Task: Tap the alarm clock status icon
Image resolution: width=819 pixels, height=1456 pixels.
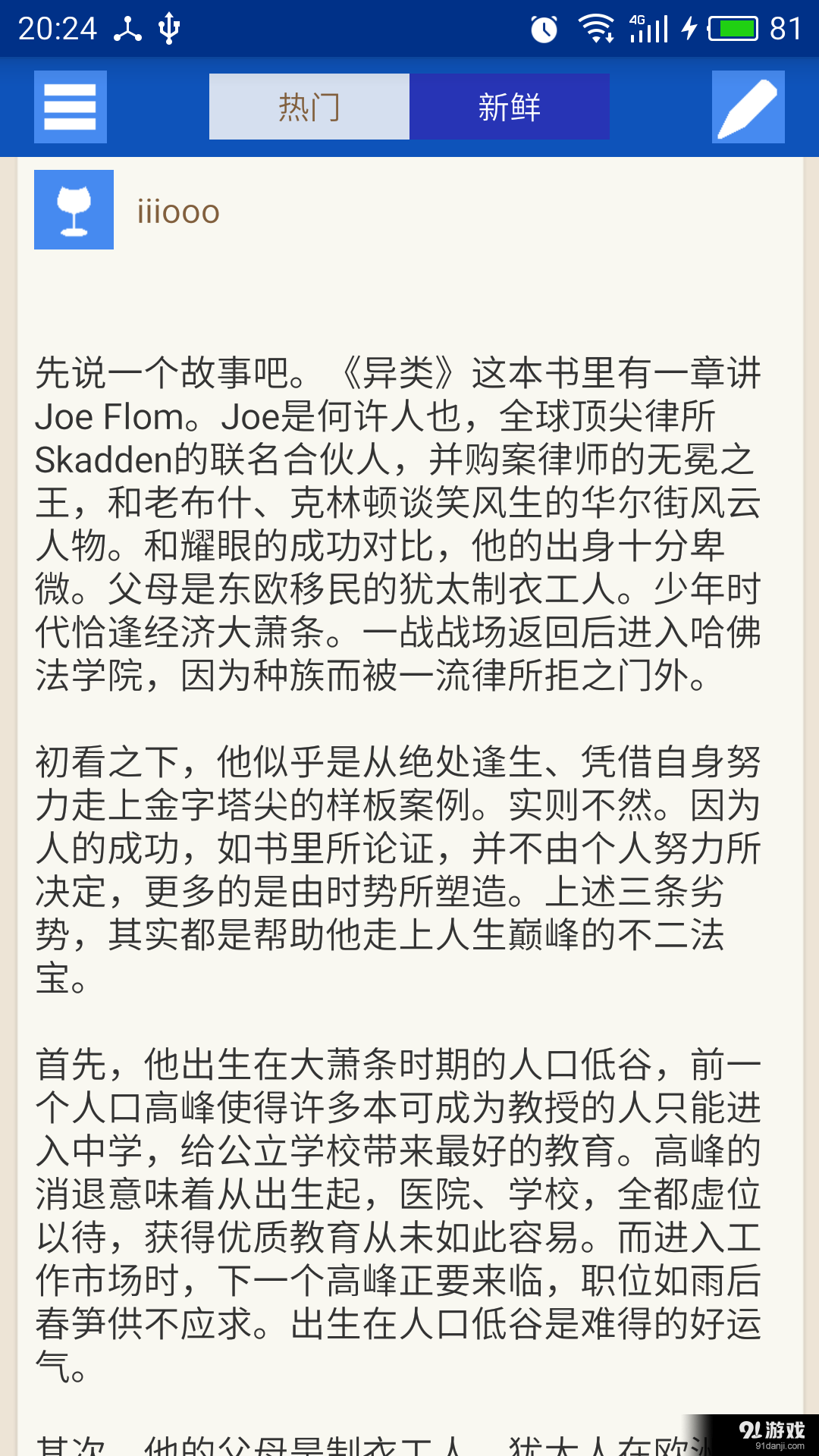Action: 543,27
